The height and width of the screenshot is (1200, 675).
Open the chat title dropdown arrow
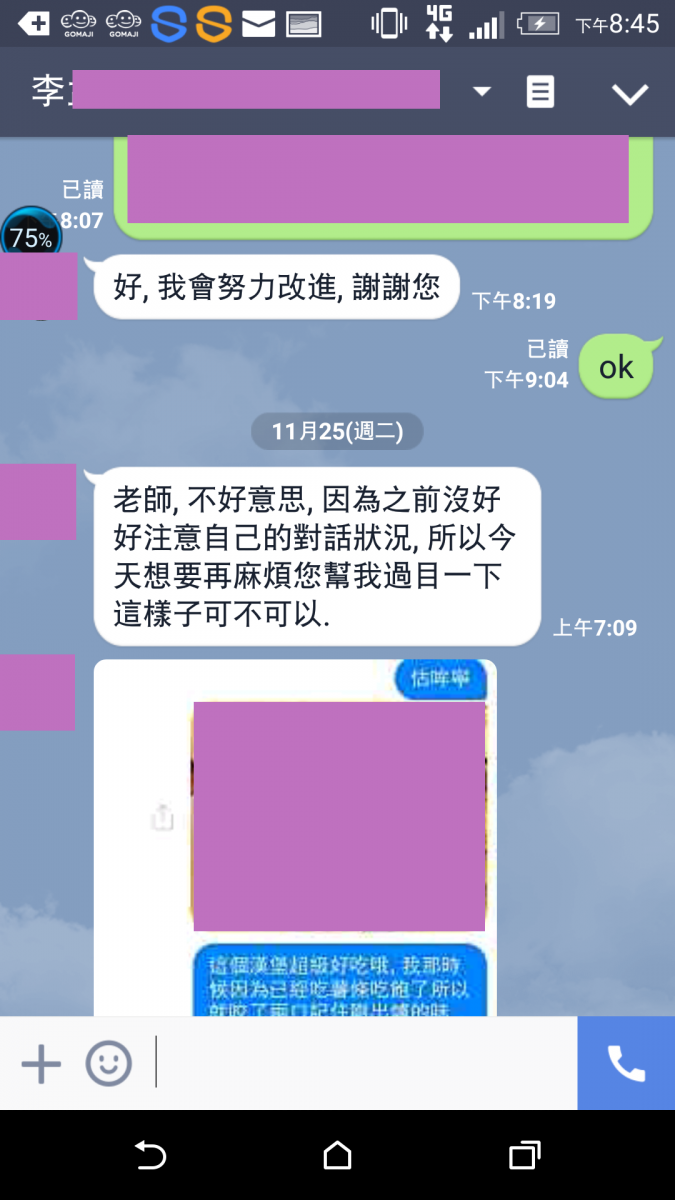pos(482,92)
